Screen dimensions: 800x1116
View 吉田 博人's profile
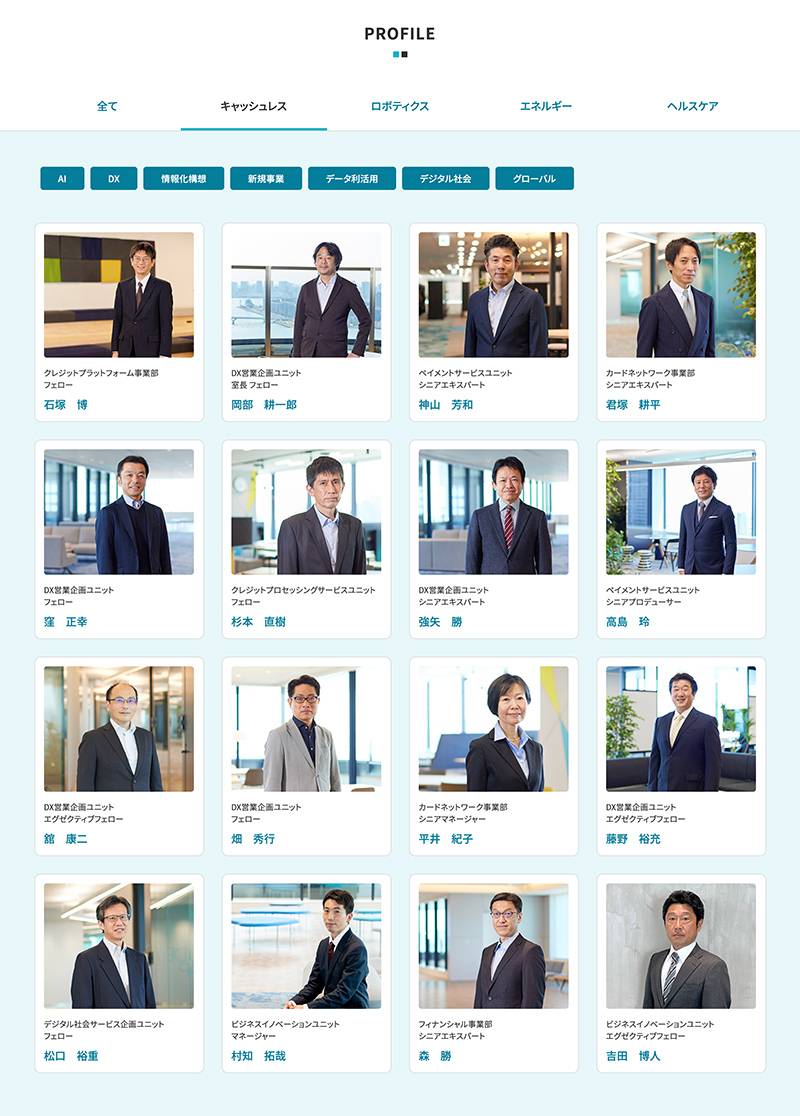681,972
